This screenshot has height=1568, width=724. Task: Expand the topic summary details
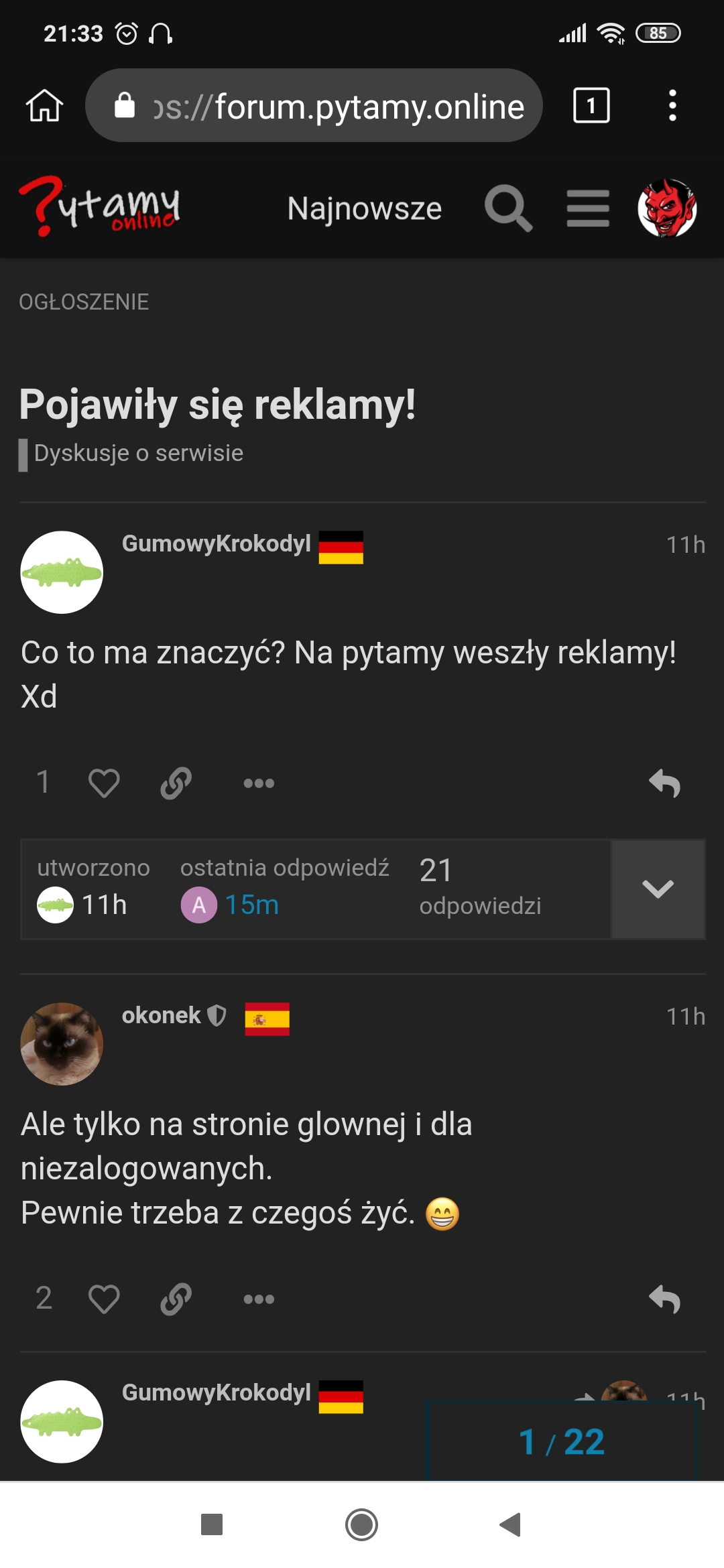point(658,889)
